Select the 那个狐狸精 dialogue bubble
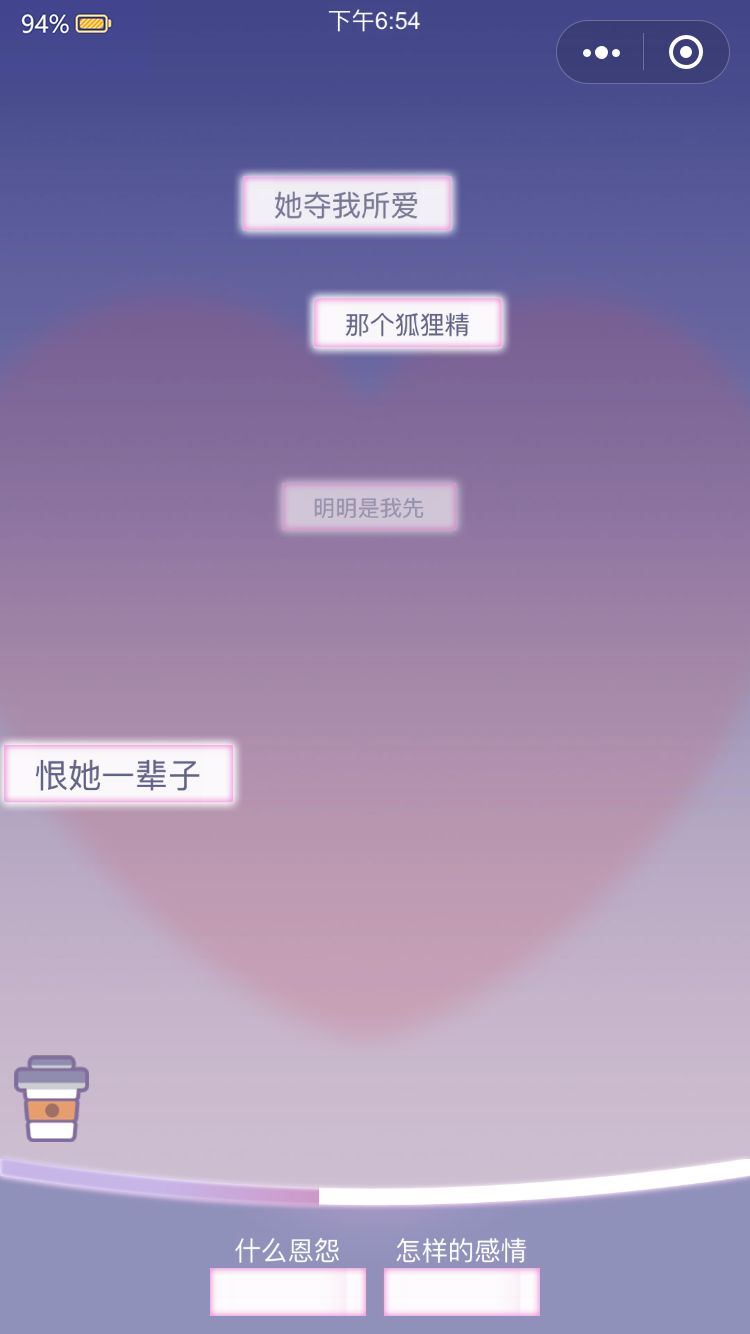Viewport: 750px width, 1334px height. point(408,322)
